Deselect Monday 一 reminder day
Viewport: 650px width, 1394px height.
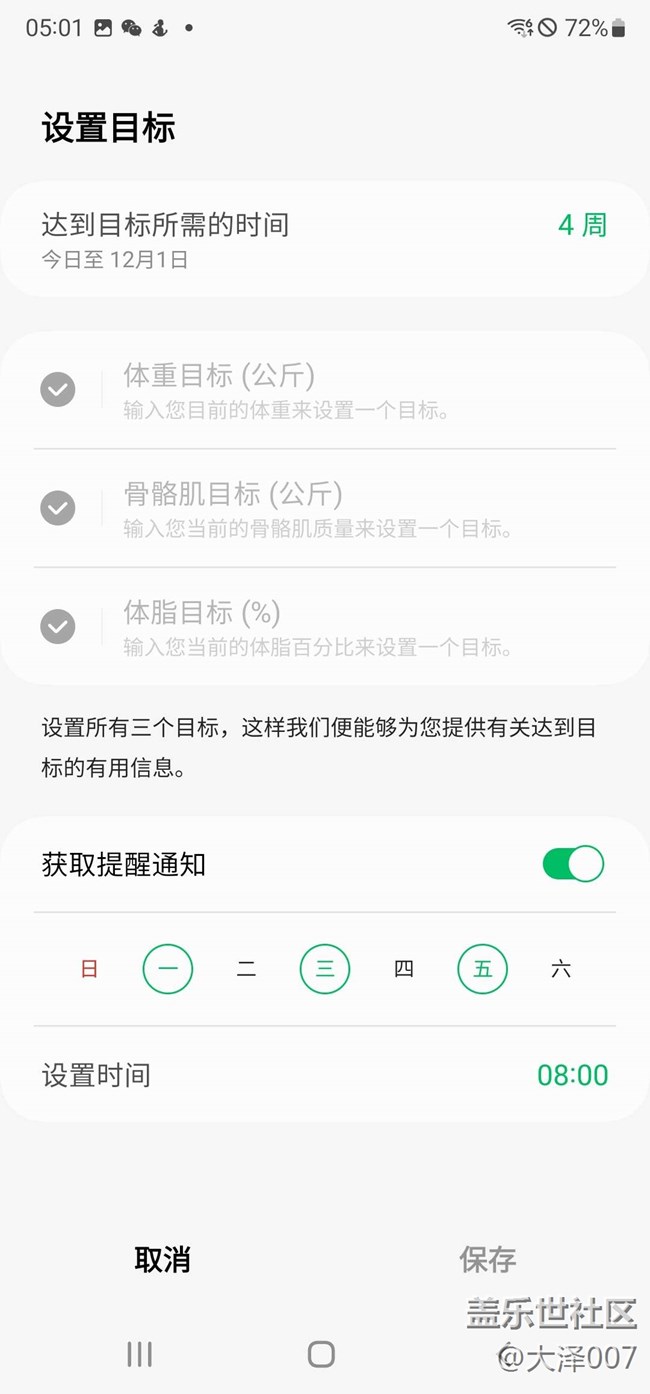click(168, 969)
